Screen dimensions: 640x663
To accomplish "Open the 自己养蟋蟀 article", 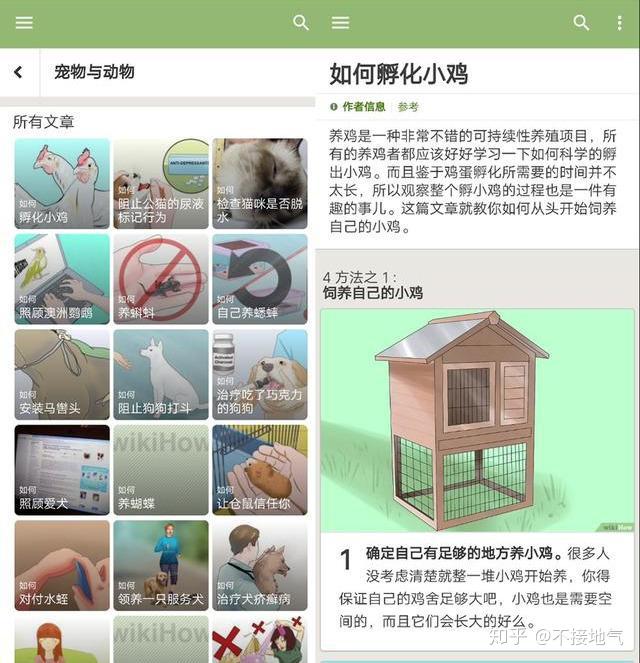I will click(259, 279).
